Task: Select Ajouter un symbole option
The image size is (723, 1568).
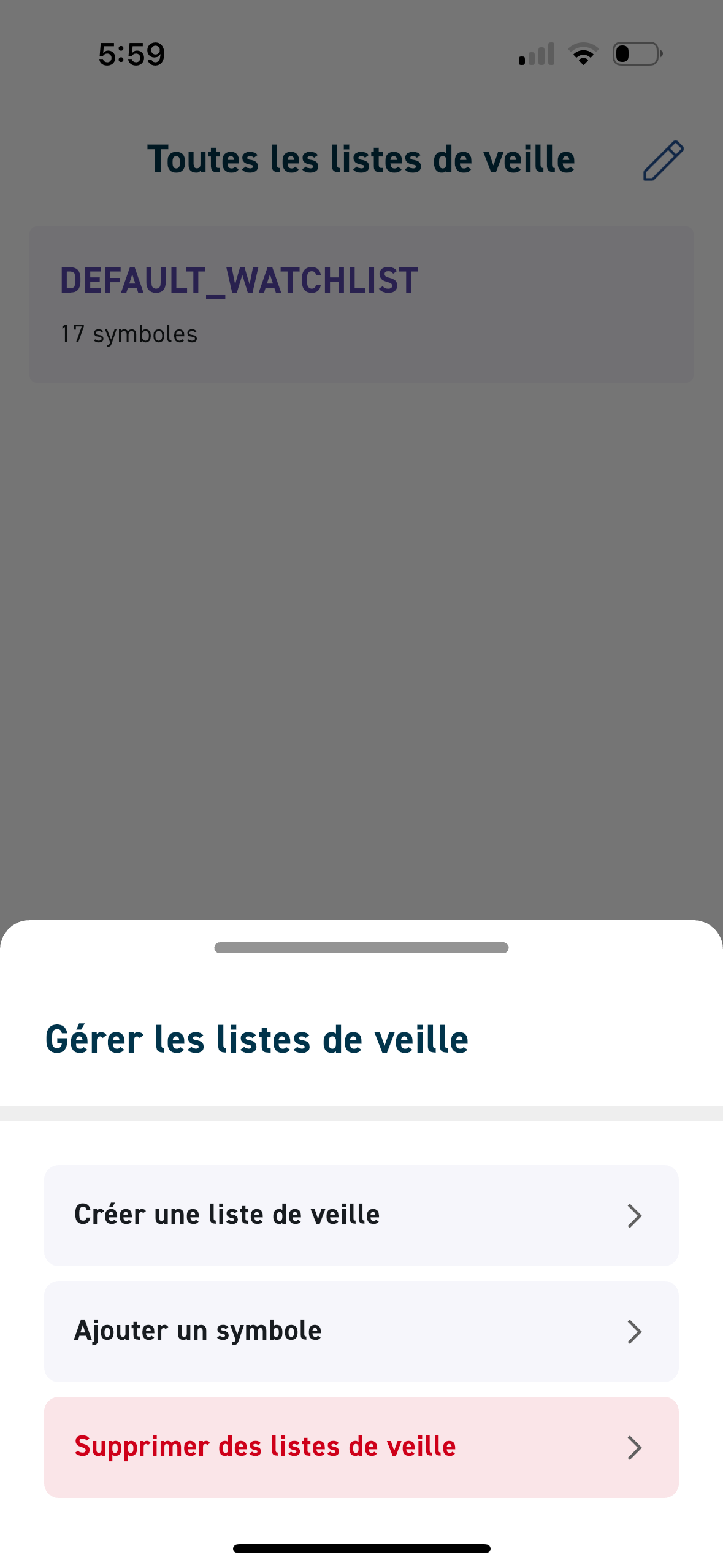Action: tap(361, 1331)
